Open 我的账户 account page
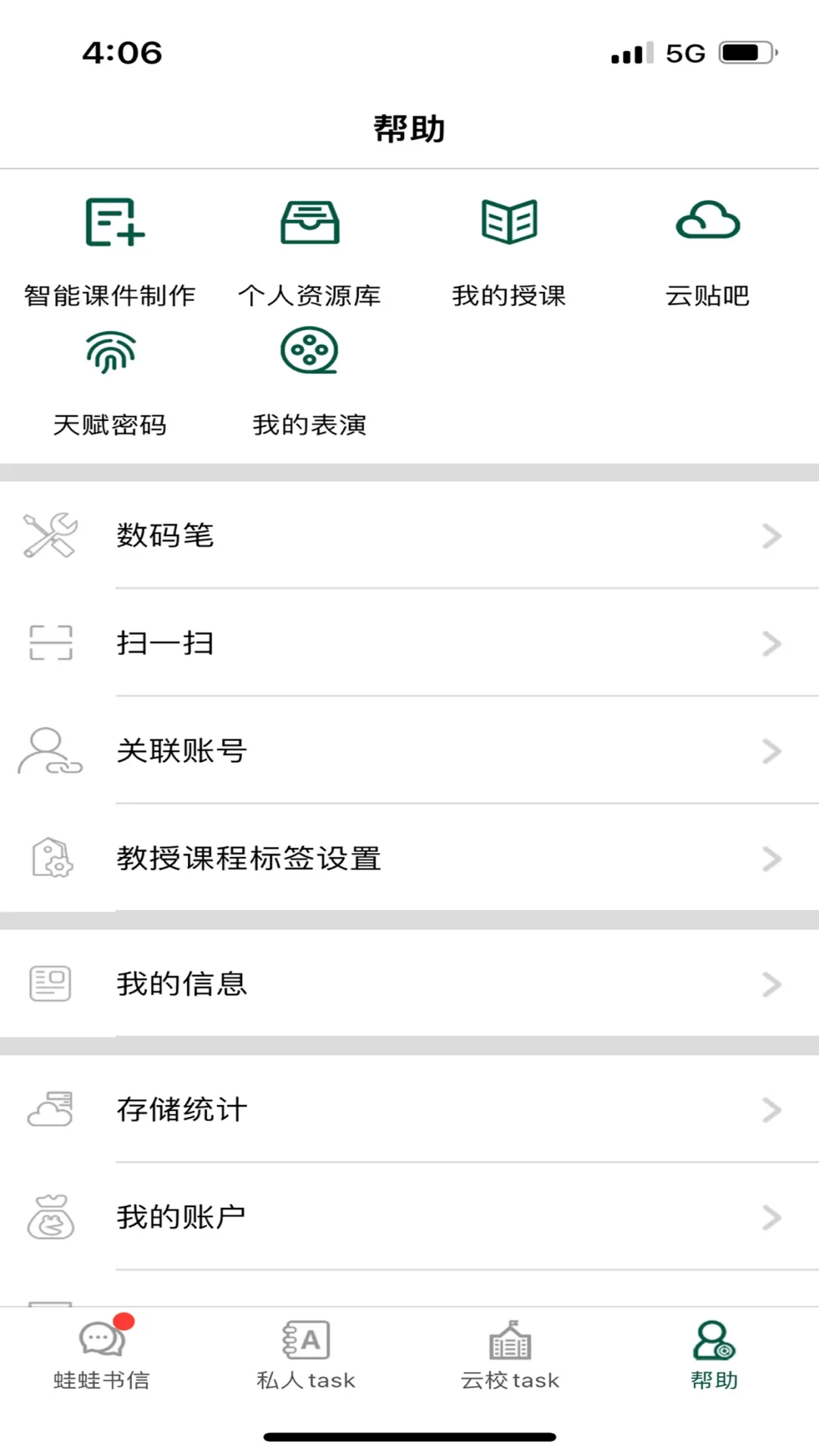 click(182, 1215)
